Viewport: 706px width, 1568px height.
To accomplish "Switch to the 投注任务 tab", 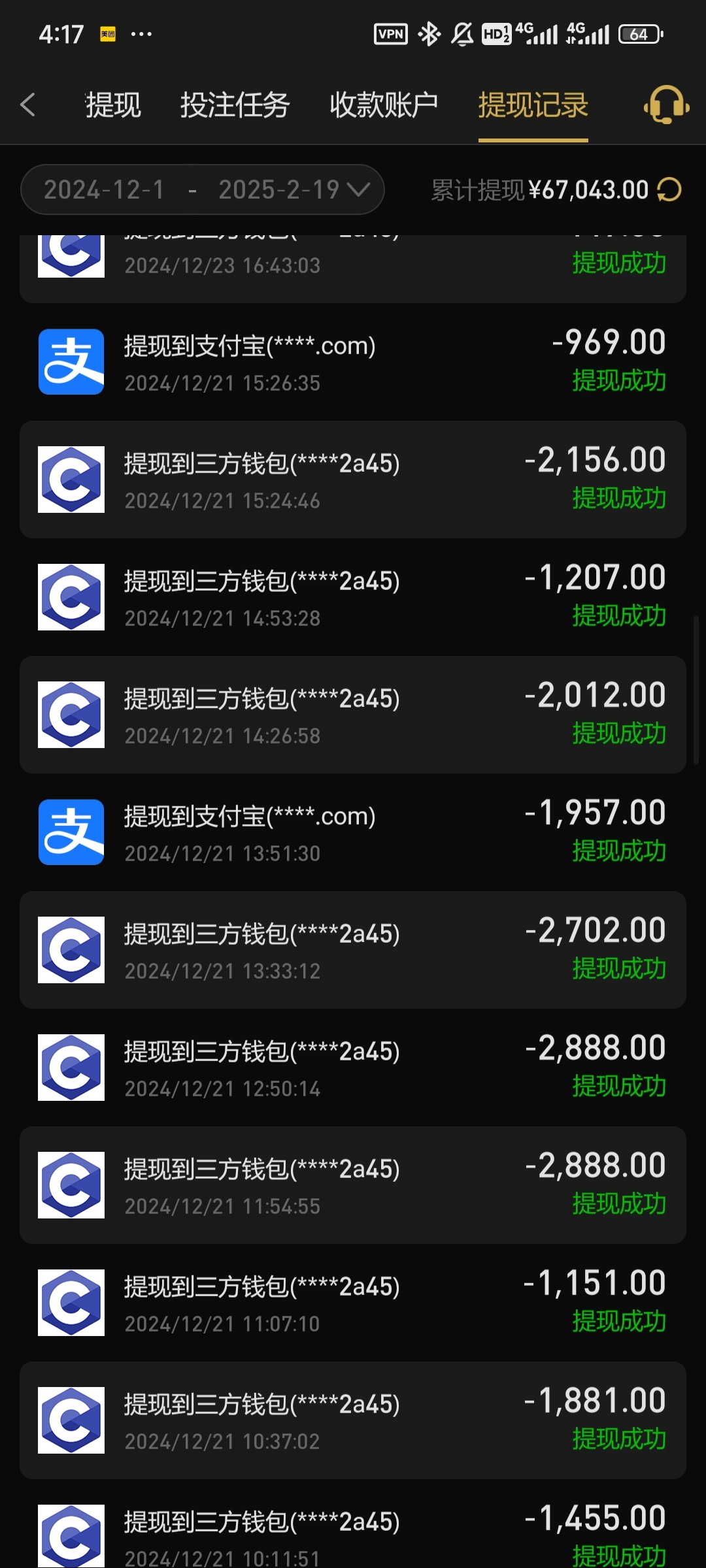I will (235, 105).
